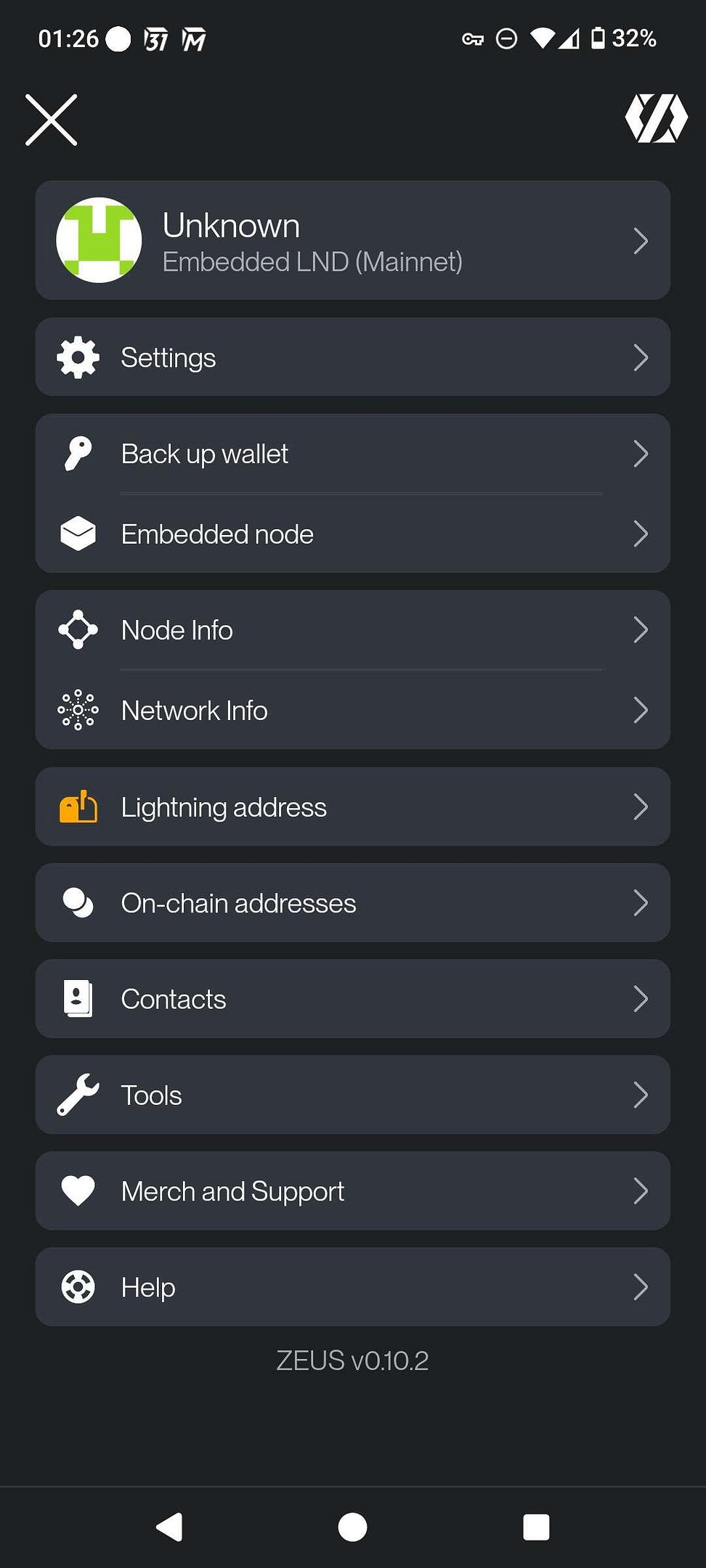
Task: Open the Unknown Embedded LND wallet row
Action: [352, 240]
